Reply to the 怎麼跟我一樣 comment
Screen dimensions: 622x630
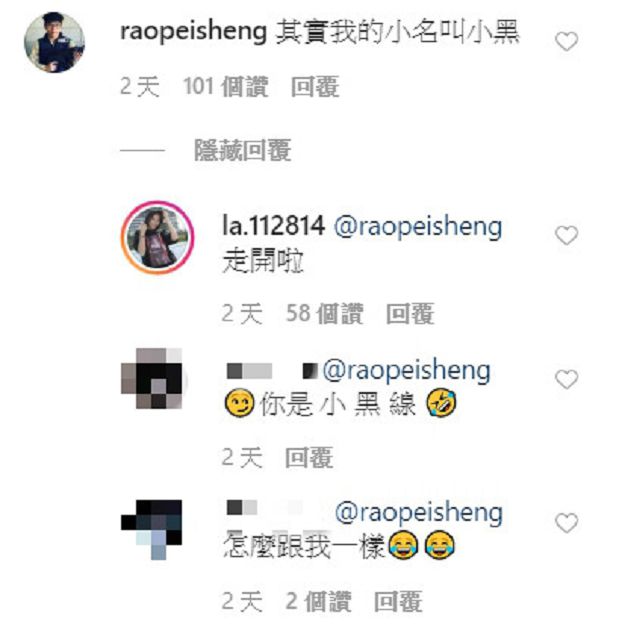[397, 601]
